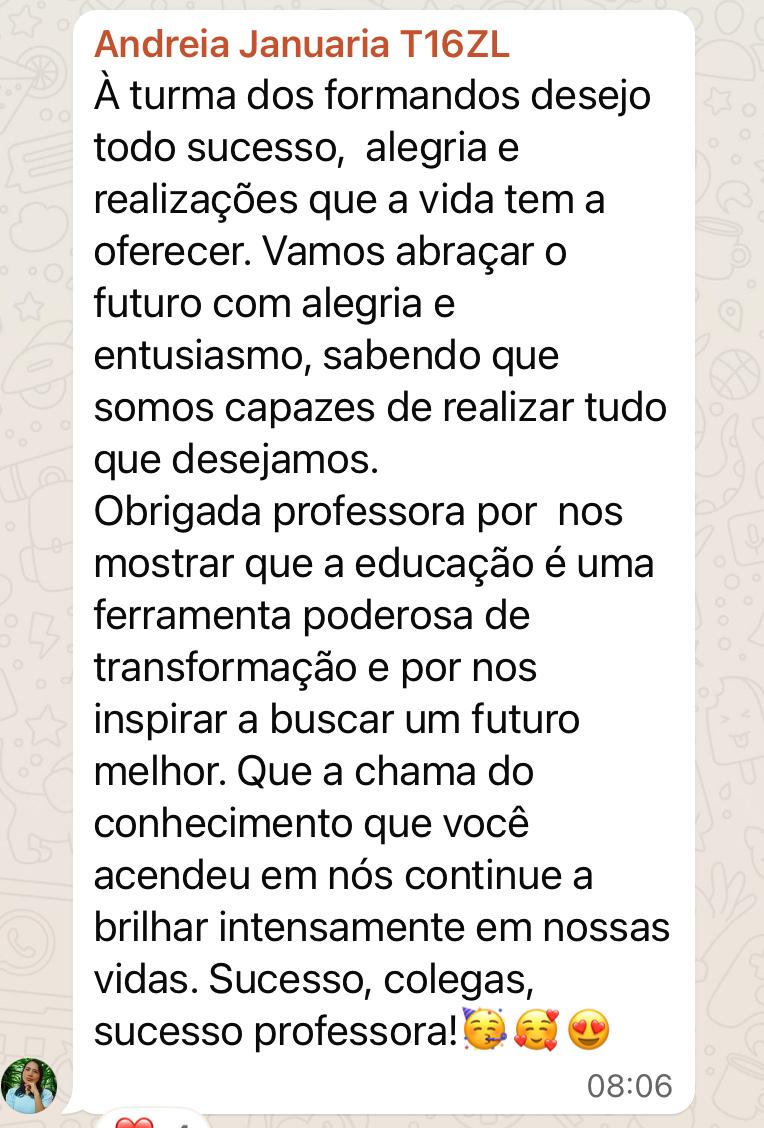Open Andreia's profile photo avatar
This screenshot has height=1128, width=764.
tap(29, 1085)
